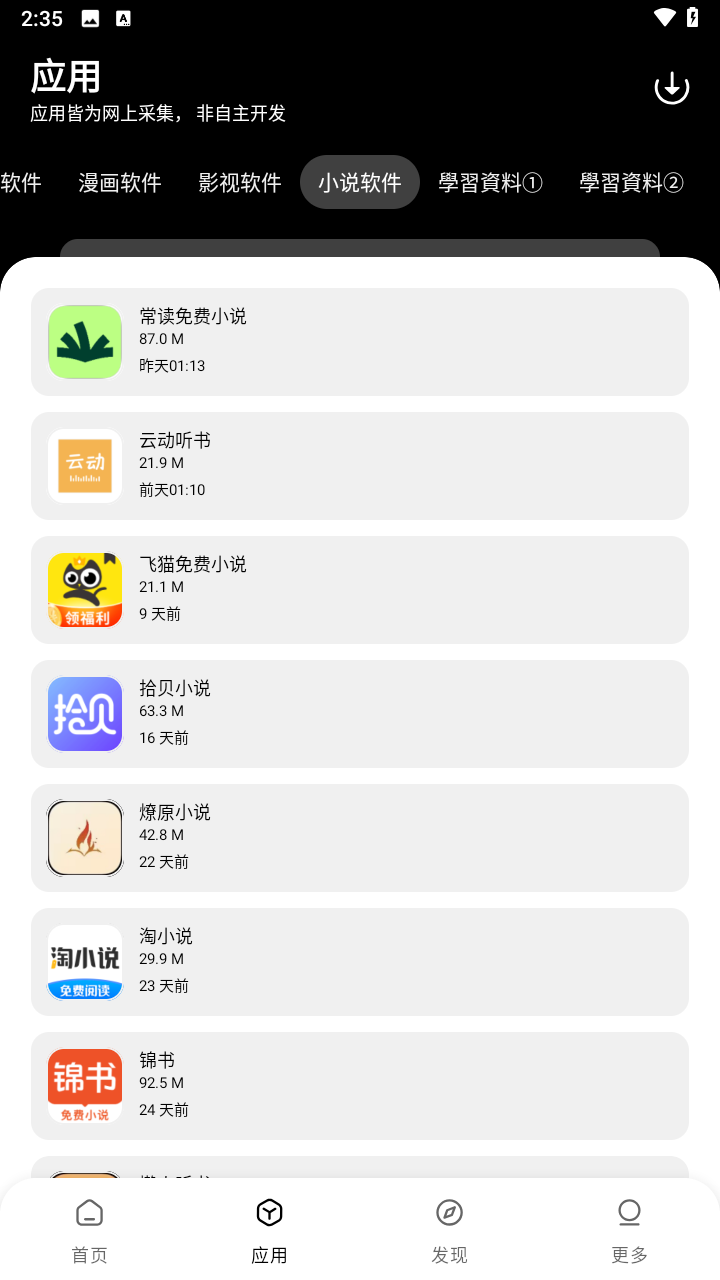
Task: Select the 學習資料② tab
Action: (631, 182)
